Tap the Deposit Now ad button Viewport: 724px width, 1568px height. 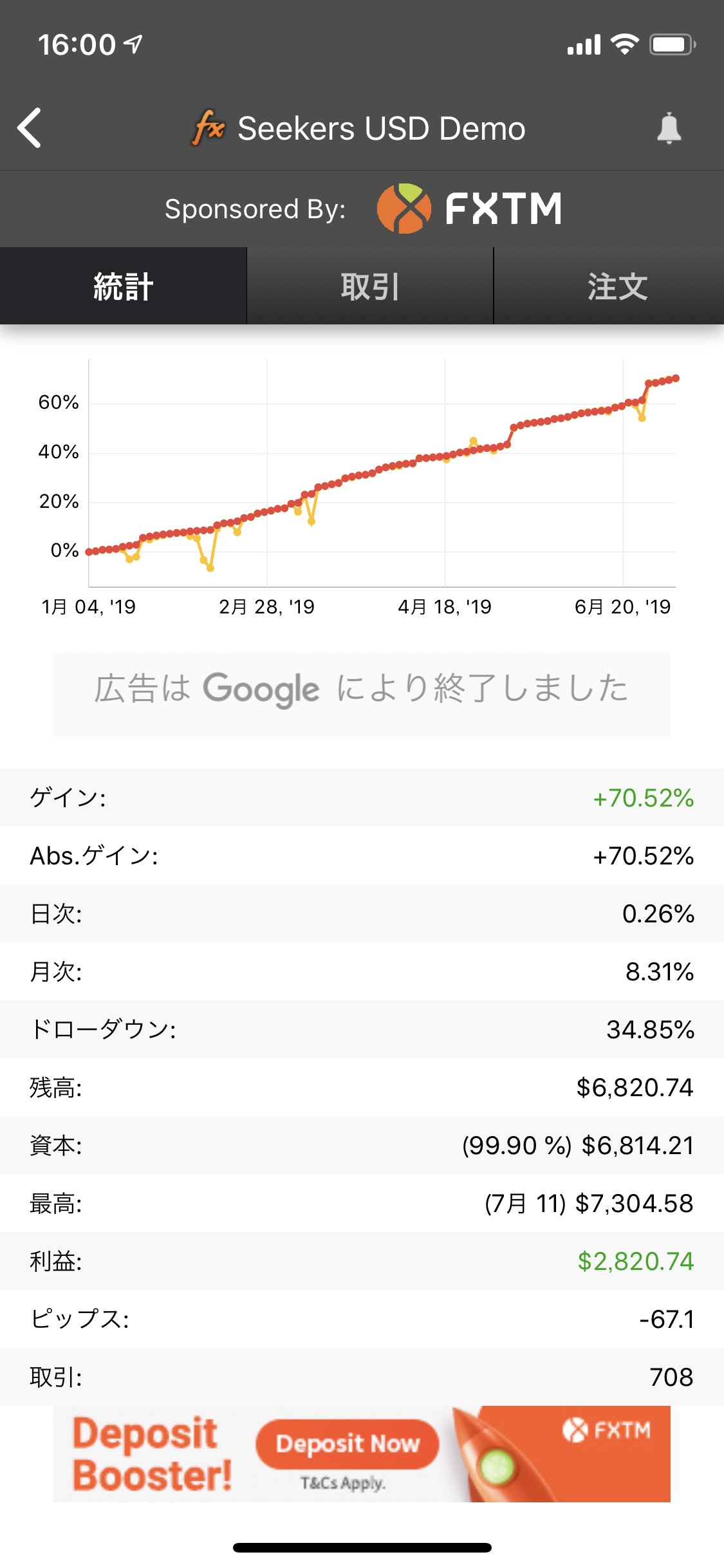(348, 1444)
